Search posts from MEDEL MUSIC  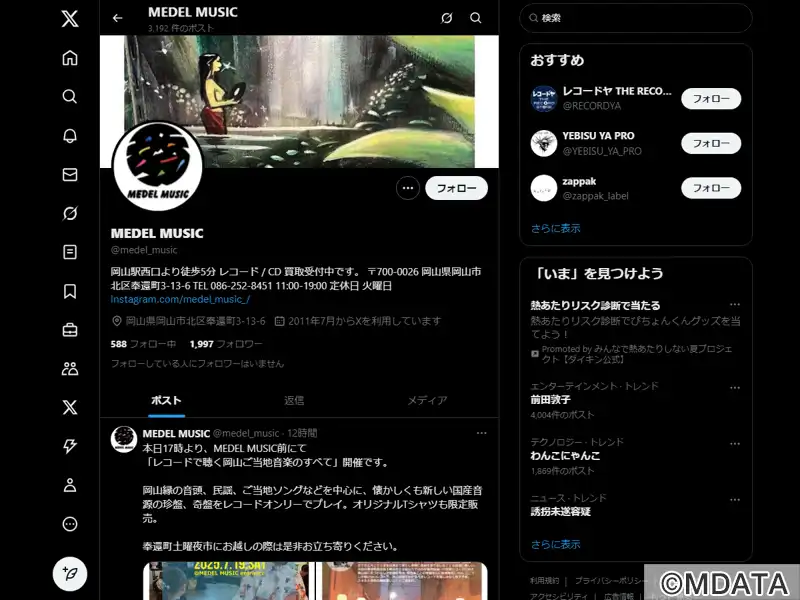(476, 18)
